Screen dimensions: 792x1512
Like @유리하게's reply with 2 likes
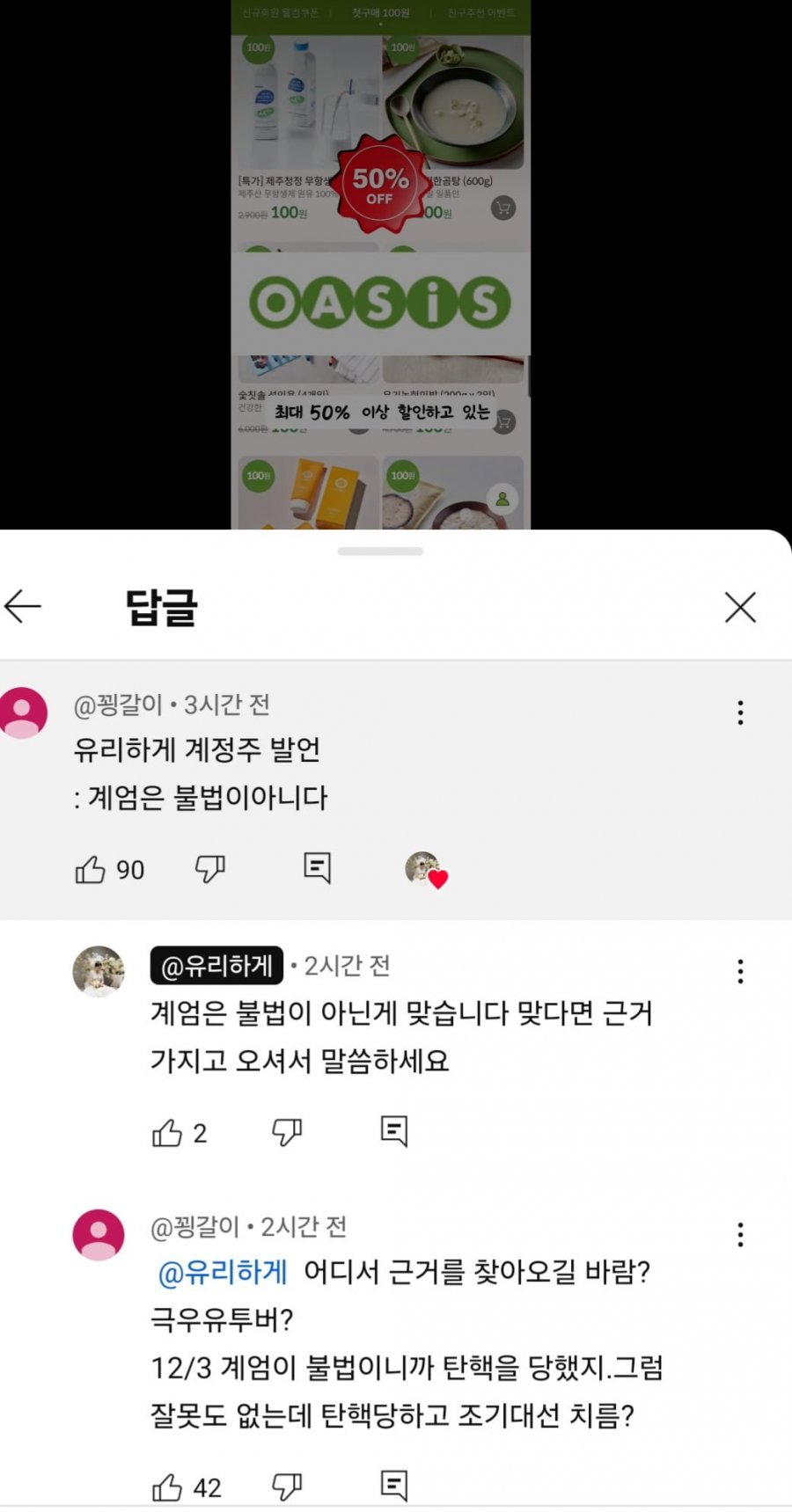click(167, 1133)
